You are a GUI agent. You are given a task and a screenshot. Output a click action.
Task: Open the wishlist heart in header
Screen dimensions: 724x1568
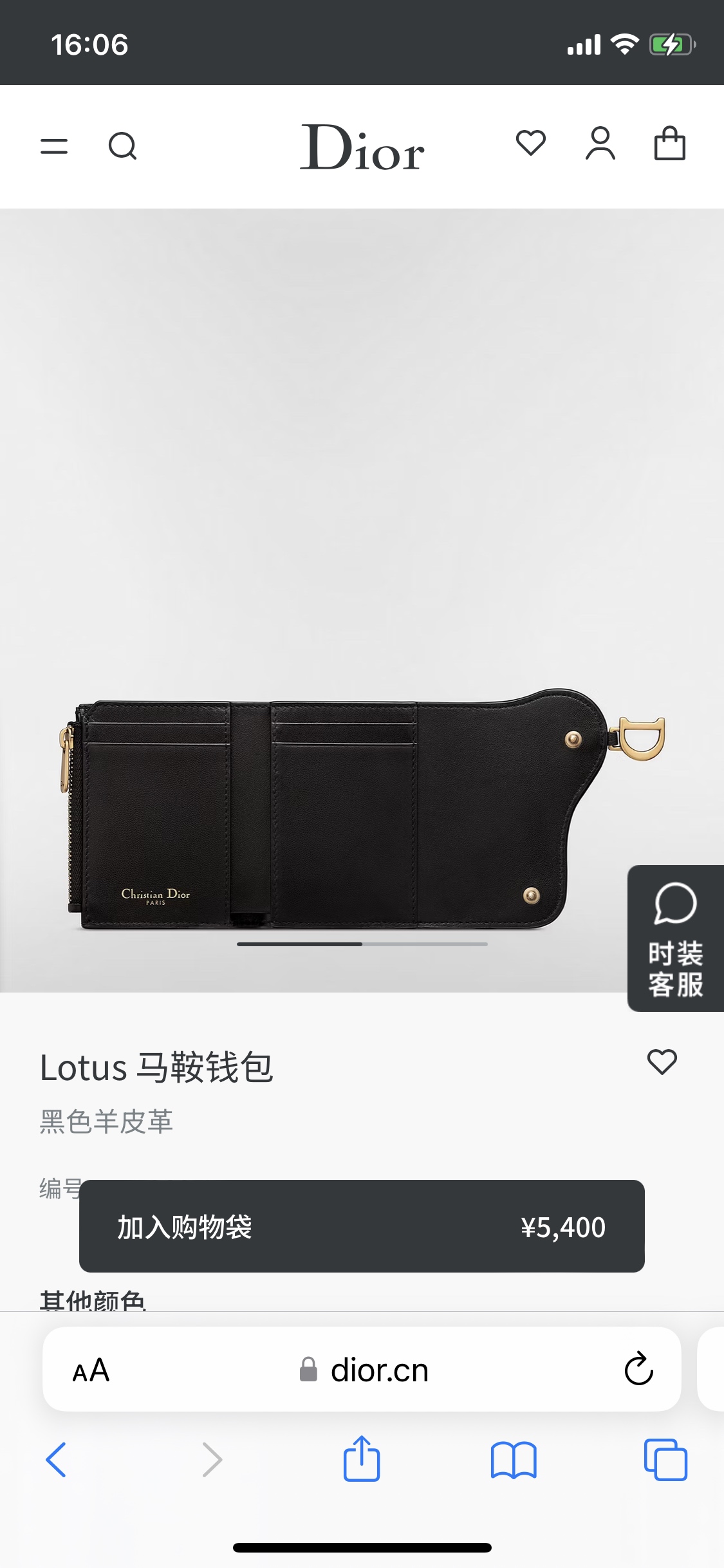pos(531,143)
